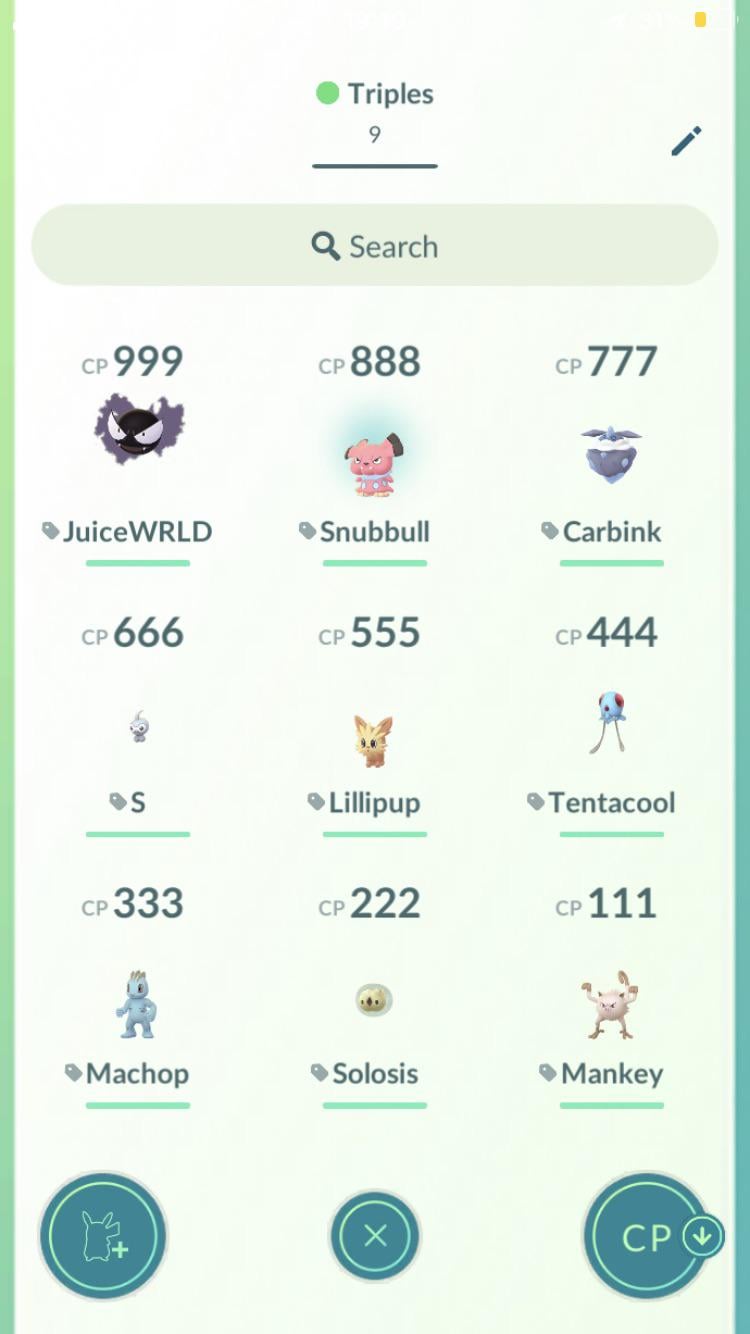View Solosis with CP 222
750x1334 pixels.
374,1000
